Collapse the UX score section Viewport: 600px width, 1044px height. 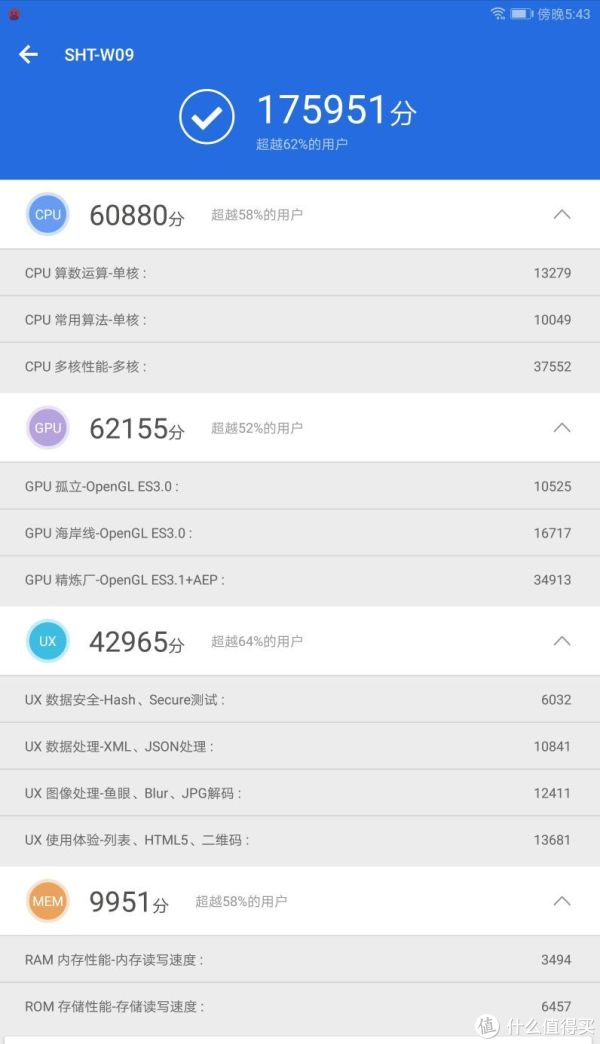coord(562,641)
